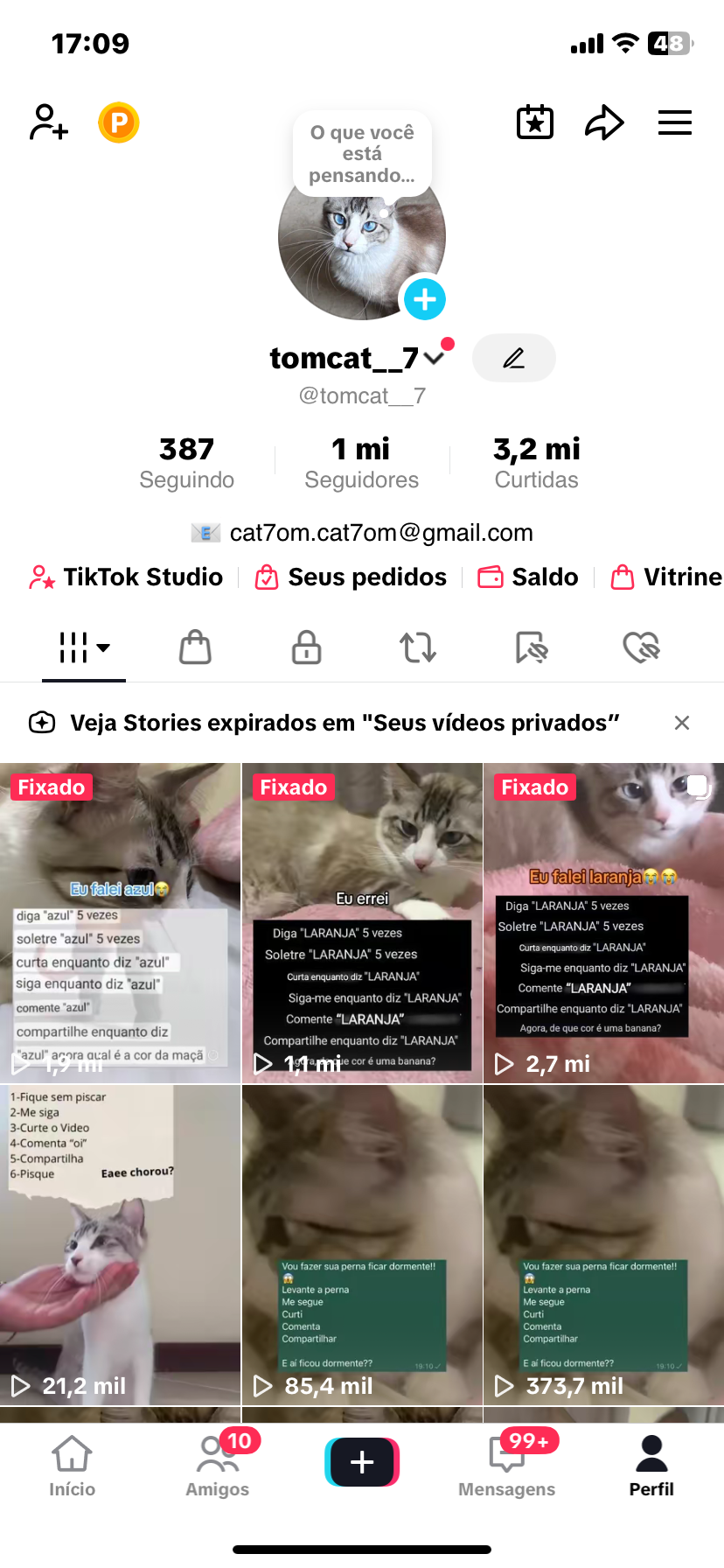Open the video with 373,7 mil views
Viewport: 724px width, 1568px height.
pyautogui.click(x=603, y=1245)
